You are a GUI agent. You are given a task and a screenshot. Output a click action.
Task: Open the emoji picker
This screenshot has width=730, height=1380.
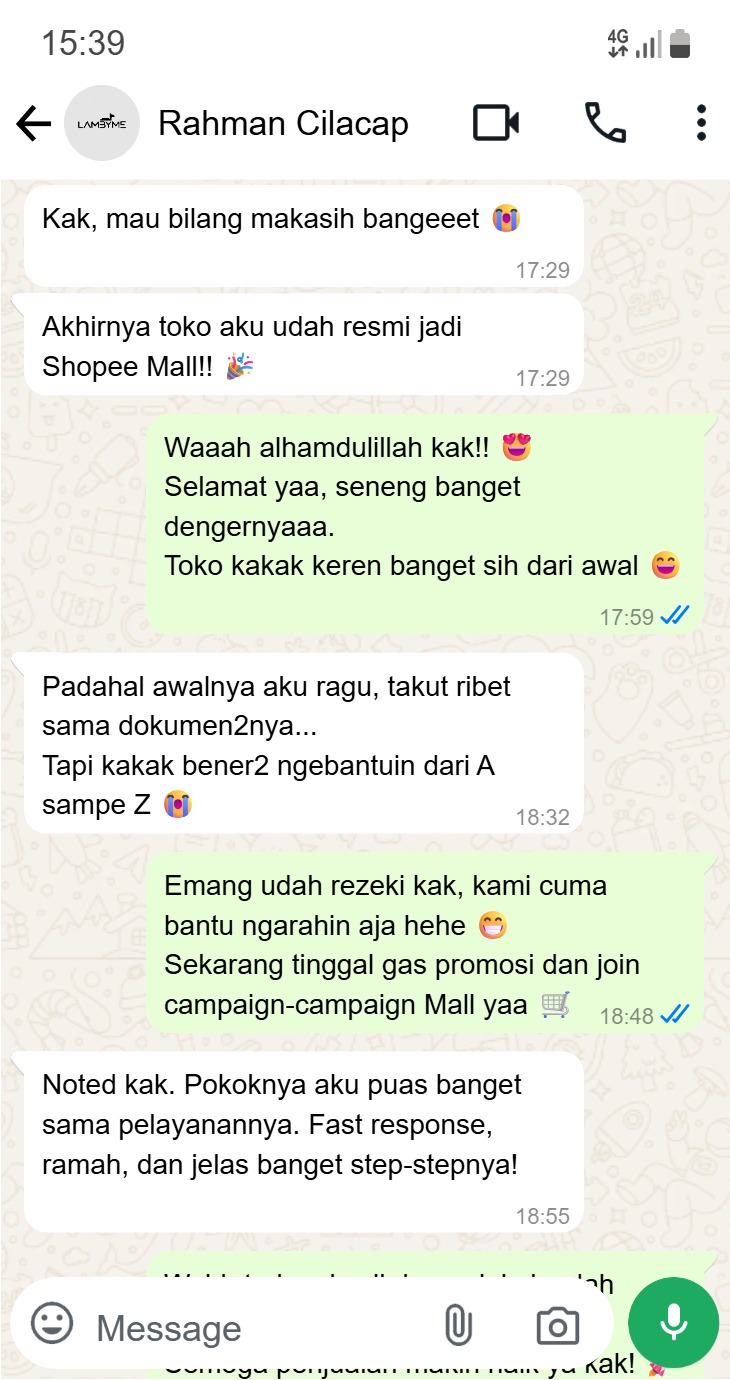click(52, 1324)
